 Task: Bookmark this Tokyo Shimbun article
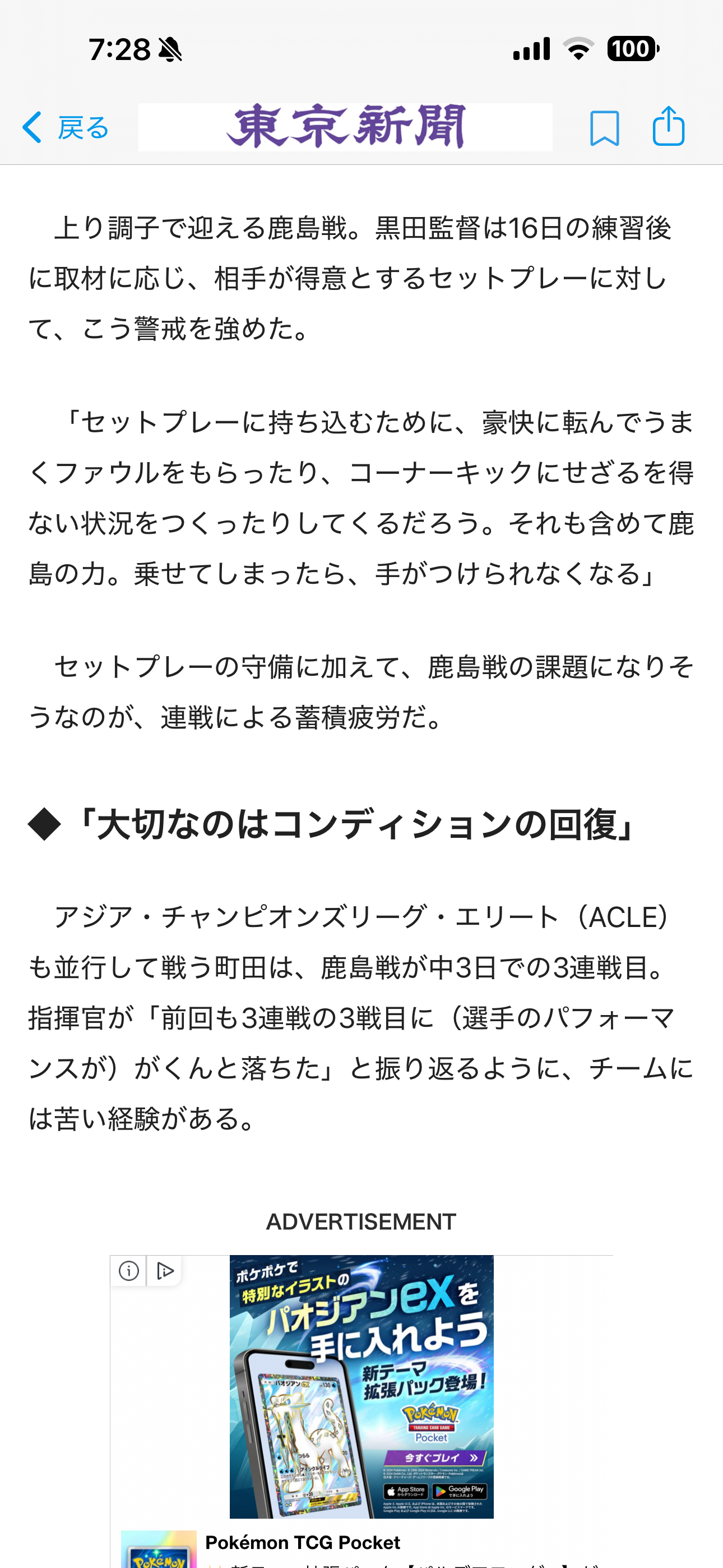[604, 127]
